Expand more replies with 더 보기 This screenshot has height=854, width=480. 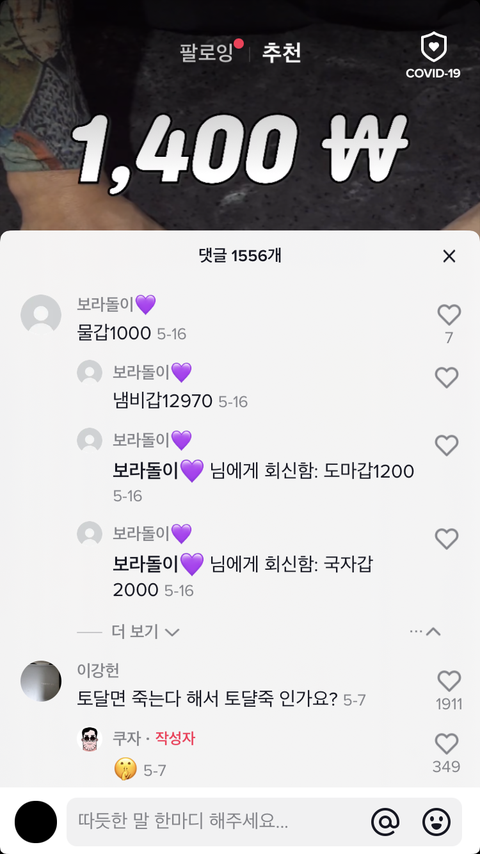coord(145,632)
